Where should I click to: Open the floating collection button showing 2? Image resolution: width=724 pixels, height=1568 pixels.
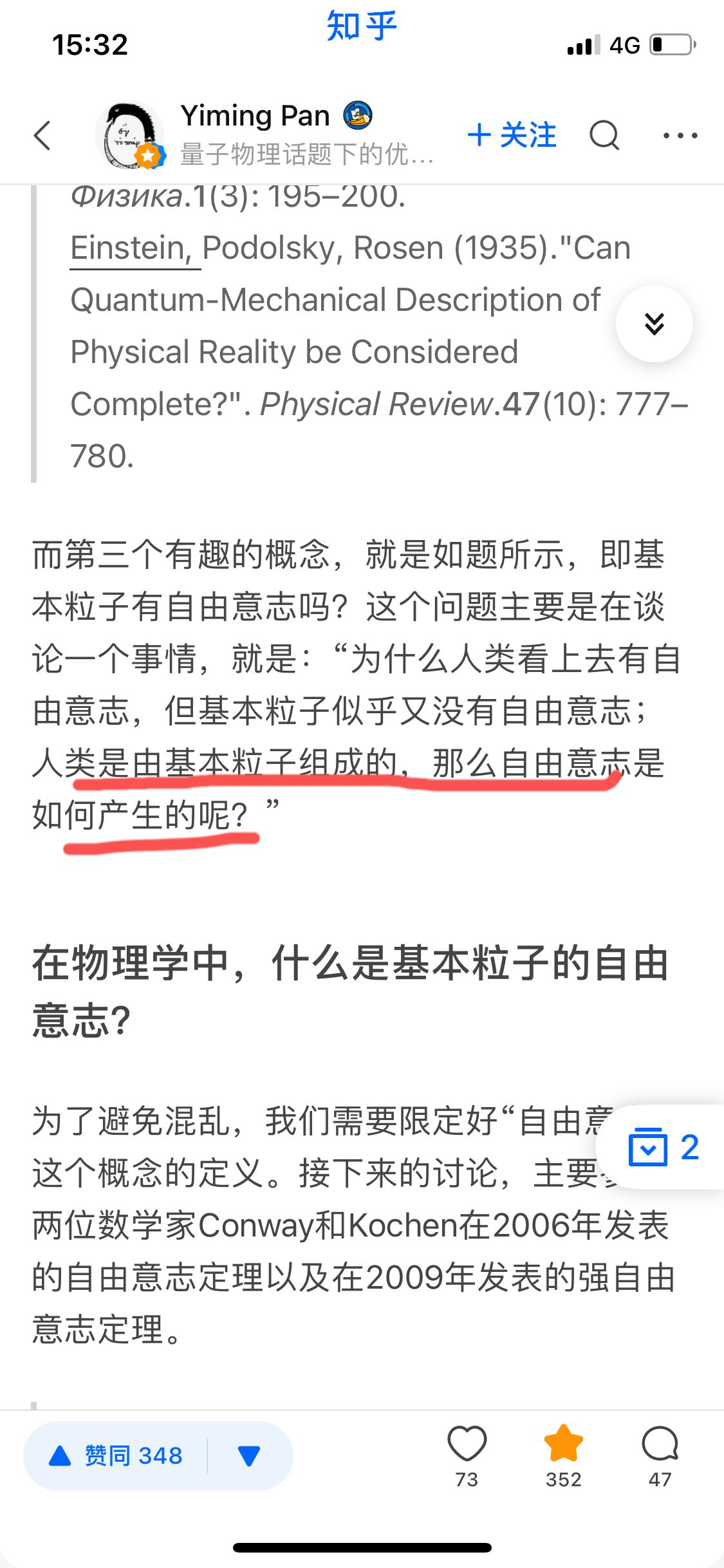pos(663,1147)
